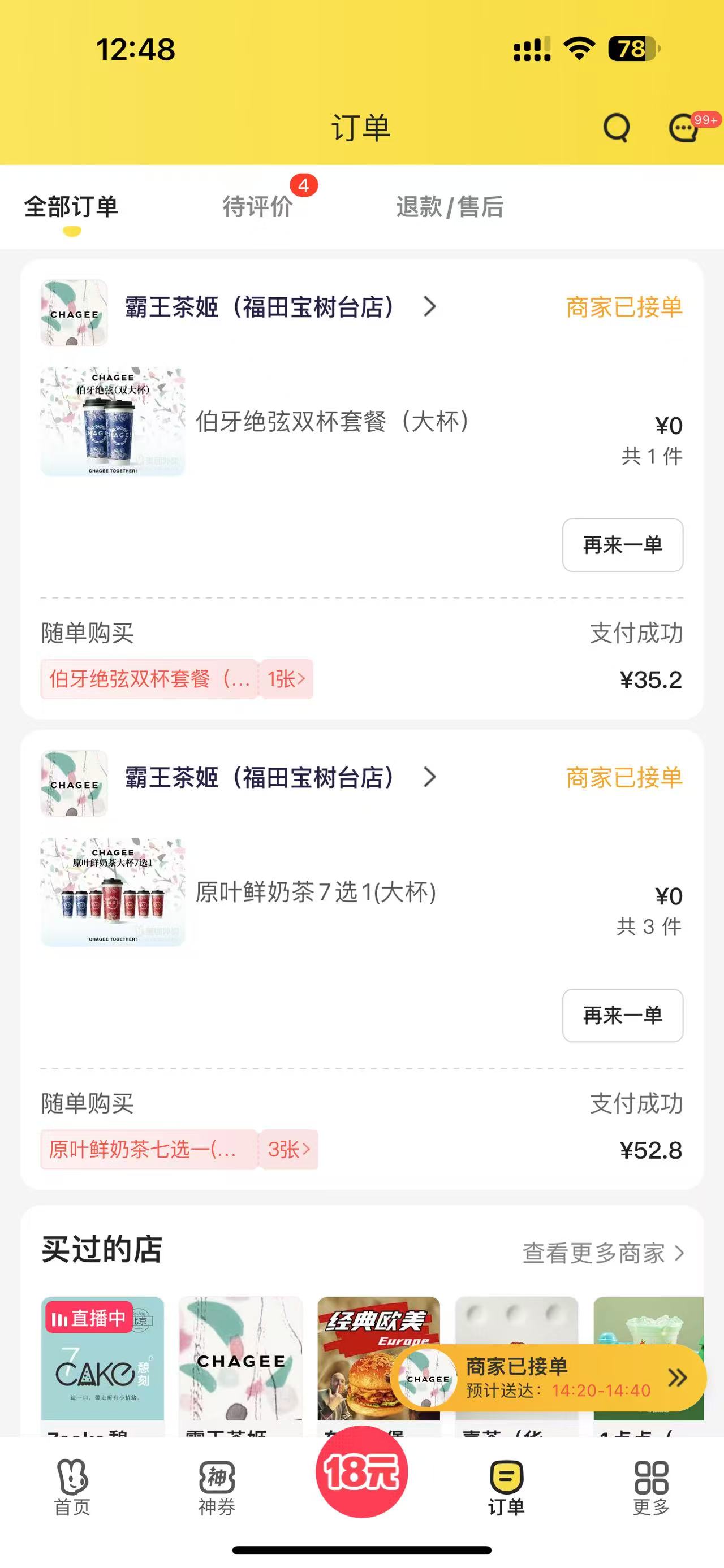The image size is (724, 1568).
Task: Open the 原叶鲜奶茶七选一 3张 coupon chip
Action: coord(179,1149)
